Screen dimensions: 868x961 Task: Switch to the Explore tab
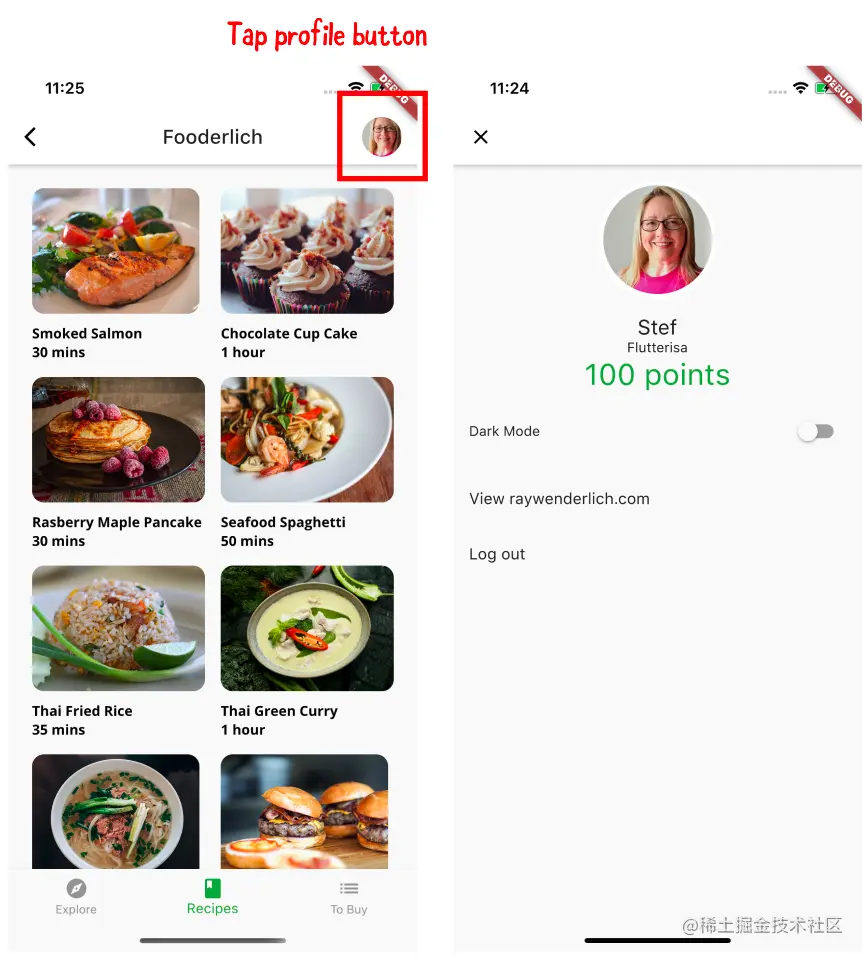[x=76, y=896]
